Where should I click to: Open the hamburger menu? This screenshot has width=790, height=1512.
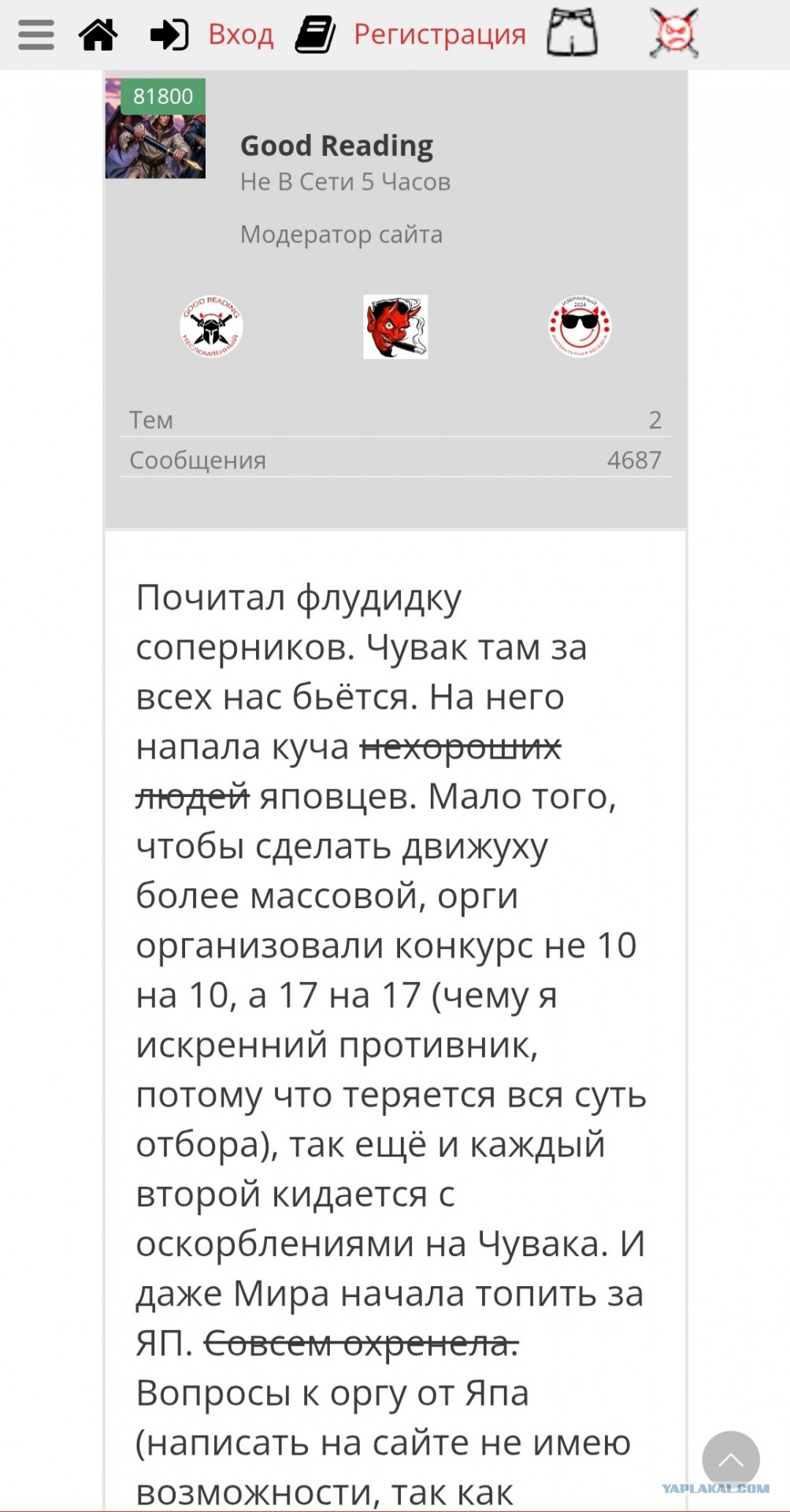coord(36,35)
